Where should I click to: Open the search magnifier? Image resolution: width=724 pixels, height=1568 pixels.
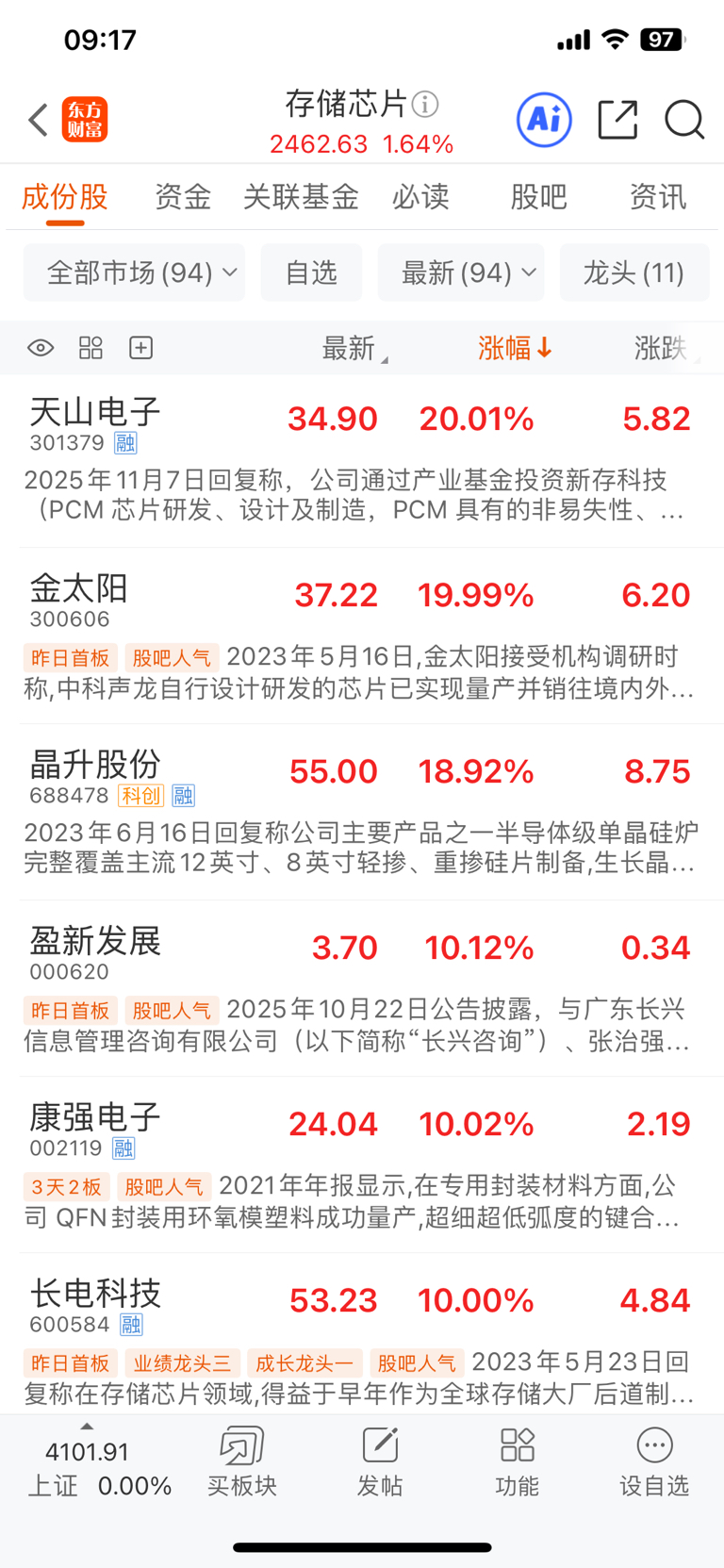[683, 120]
